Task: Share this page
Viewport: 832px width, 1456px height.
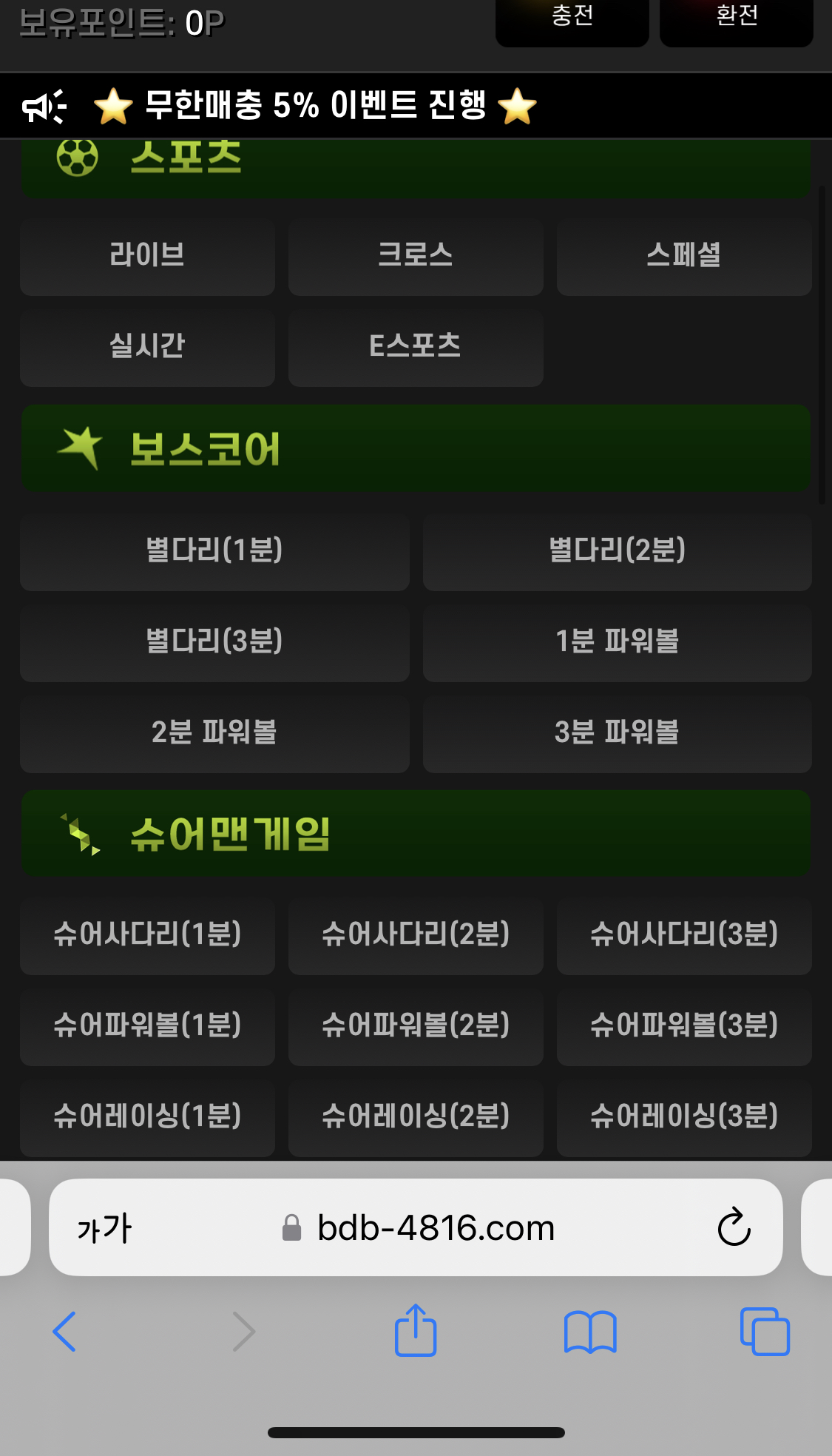Action: tap(416, 1331)
